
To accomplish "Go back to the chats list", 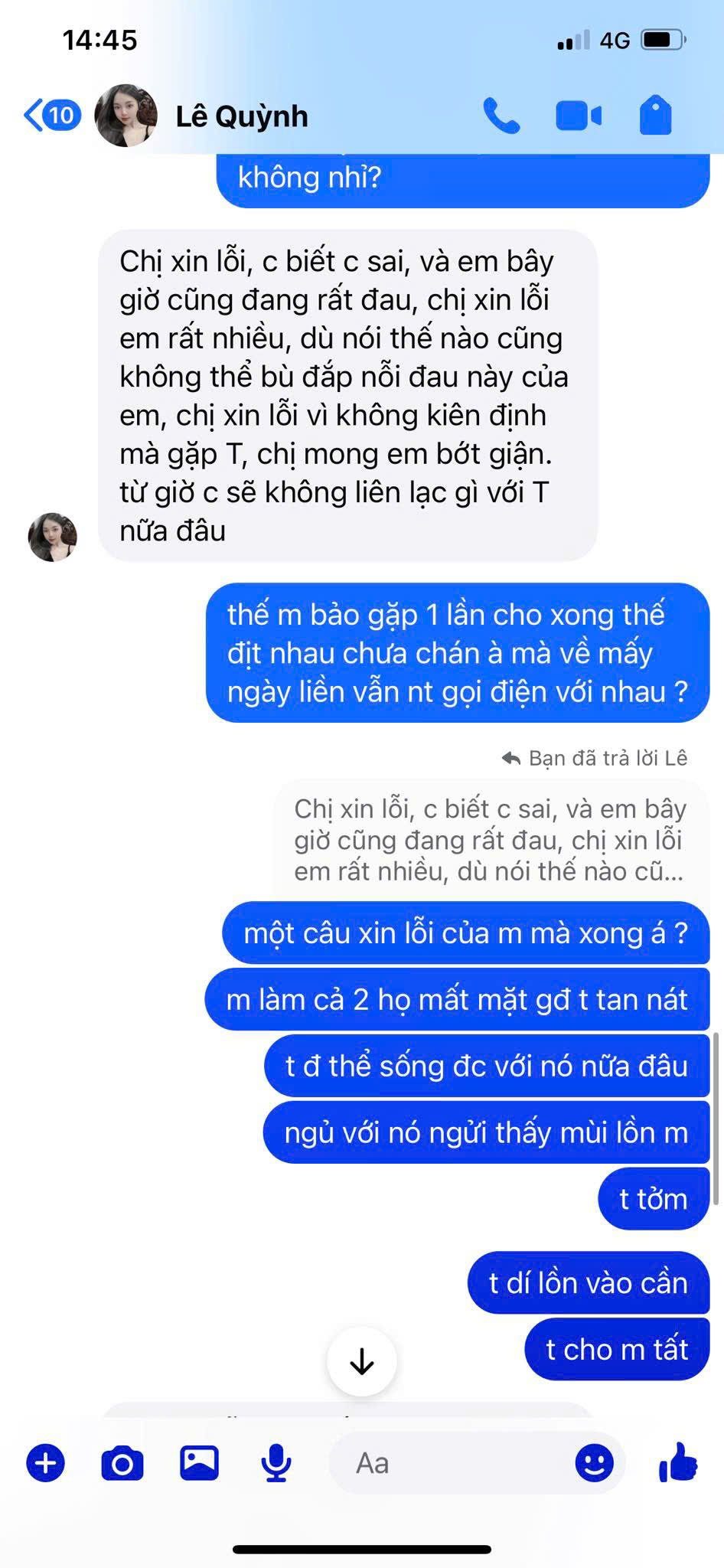I will tap(51, 116).
